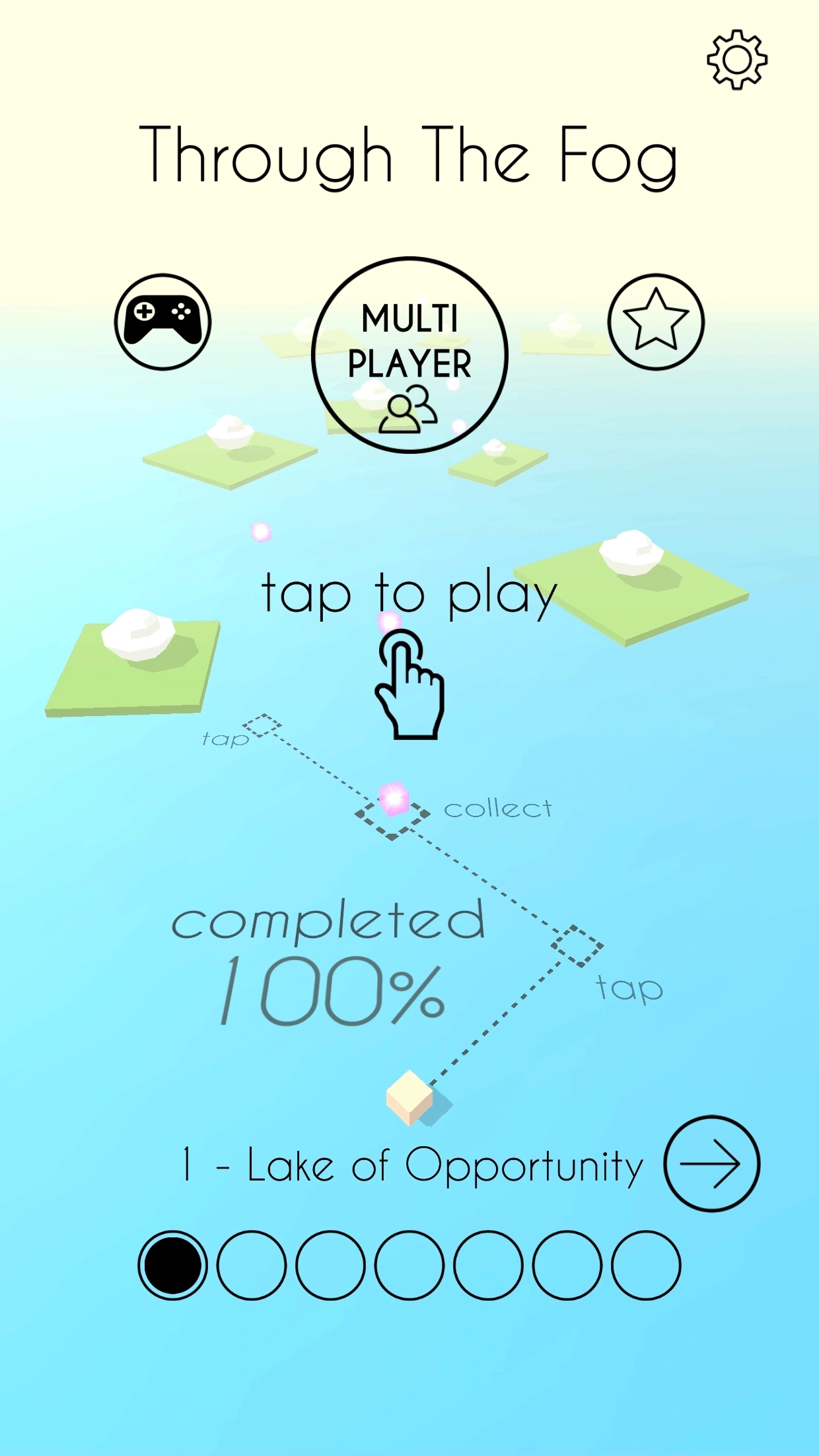Go to the next level arrow
Viewport: 819px width, 1456px height.
712,1163
